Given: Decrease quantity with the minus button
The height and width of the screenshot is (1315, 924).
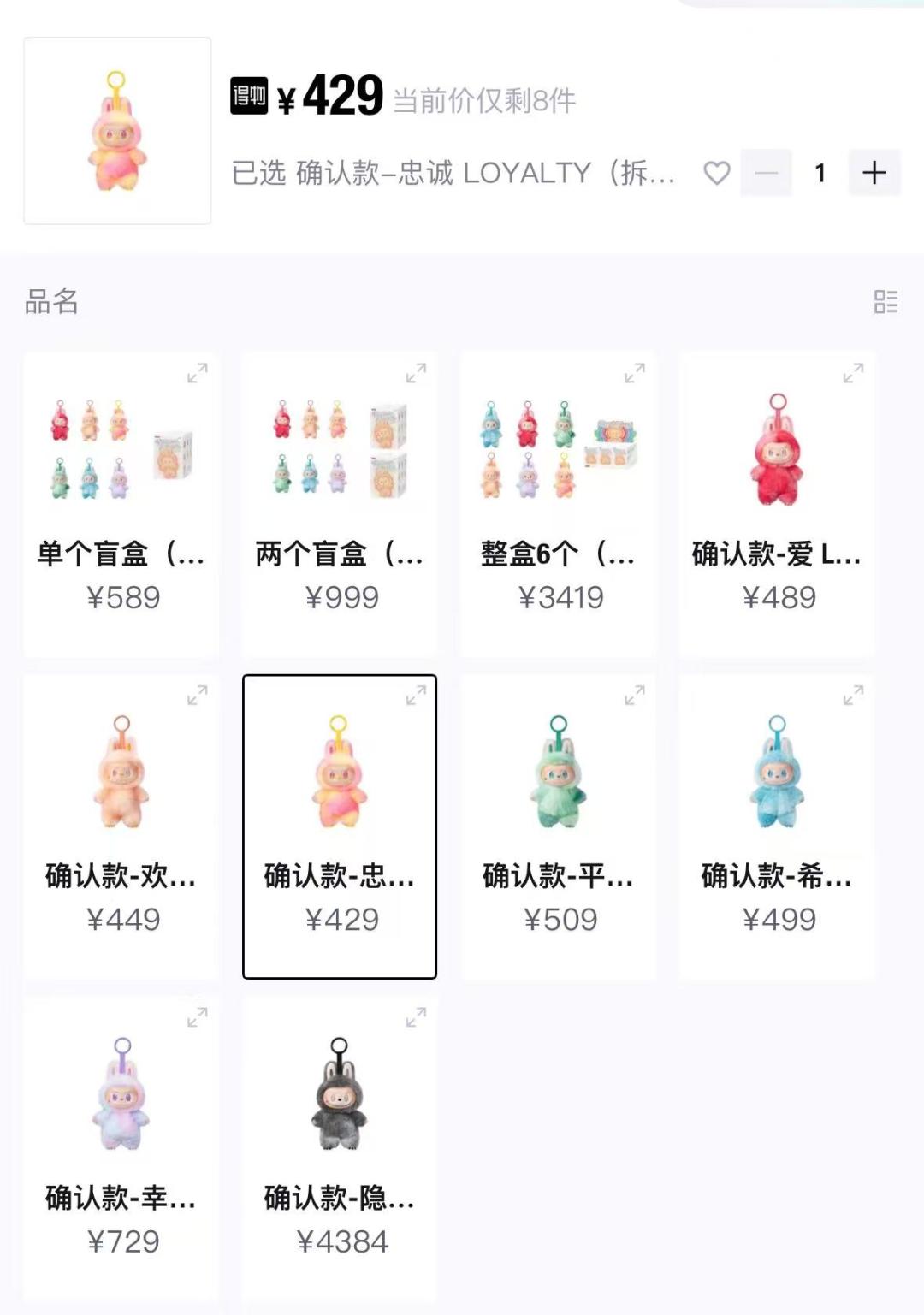Looking at the screenshot, I should point(766,173).
